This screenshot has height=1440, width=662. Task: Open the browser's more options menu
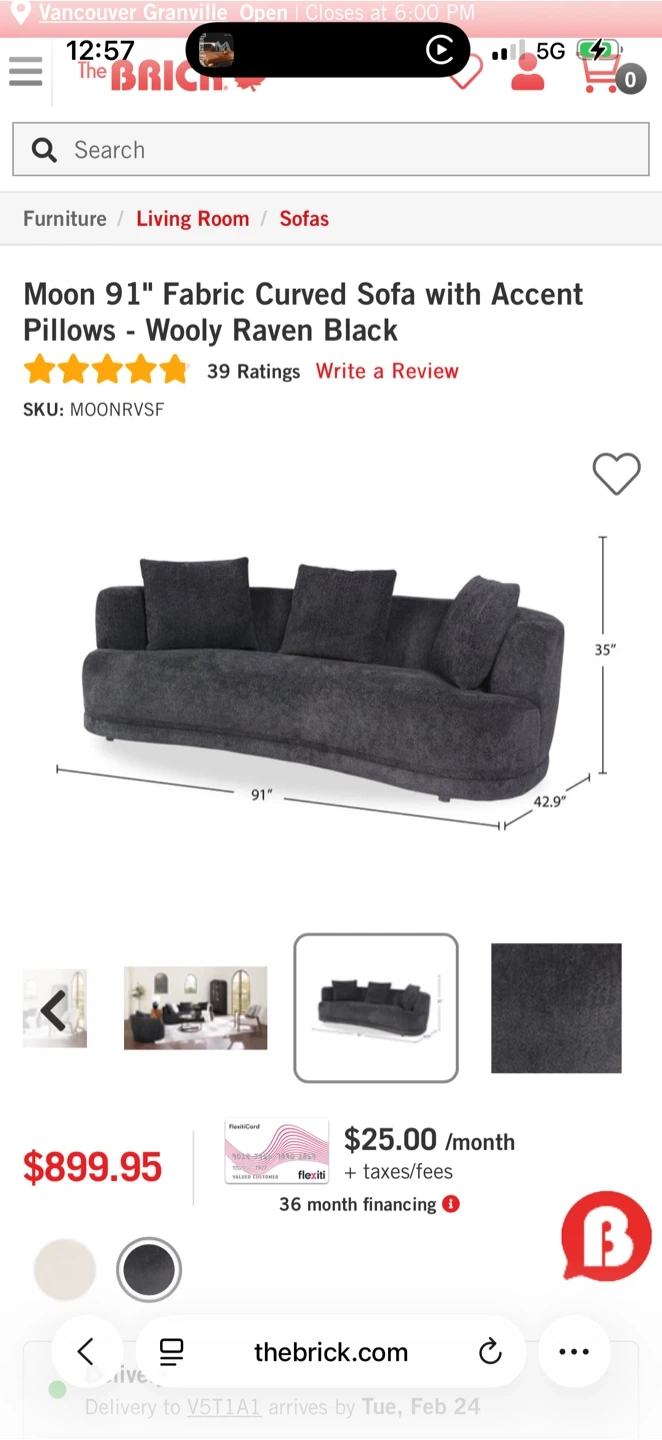574,1352
